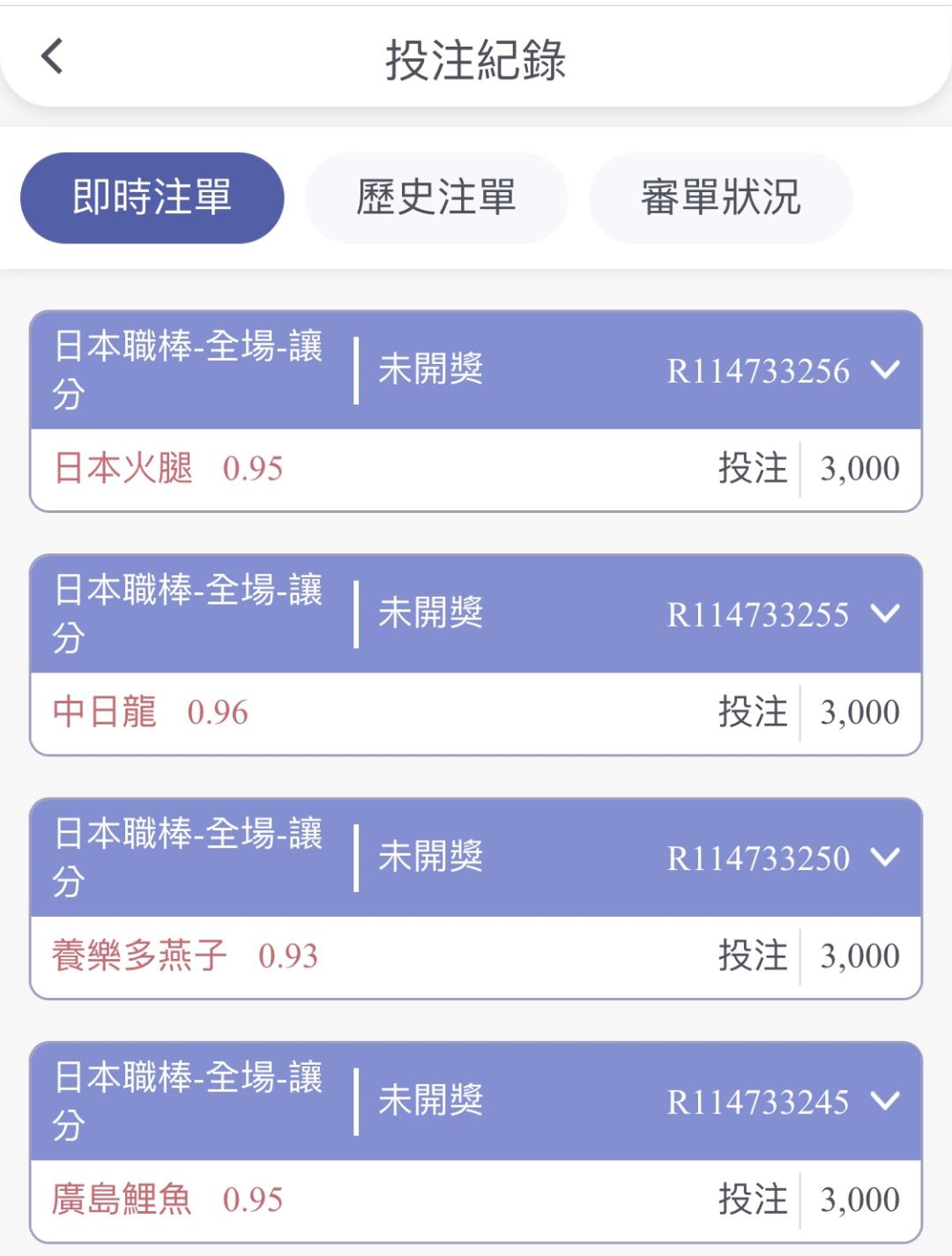This screenshot has height=1256, width=952.
Task: Expand bet R114733256 details
Action: click(884, 369)
